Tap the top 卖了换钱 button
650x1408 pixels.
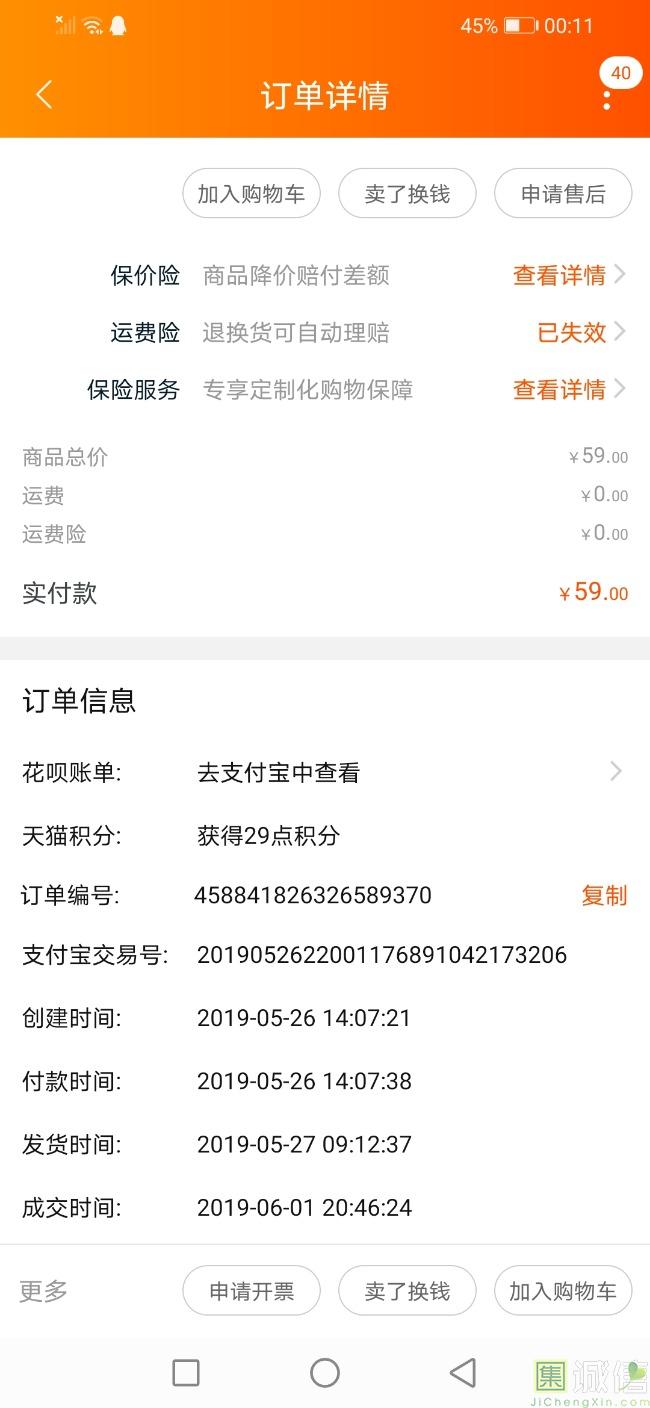tap(407, 194)
